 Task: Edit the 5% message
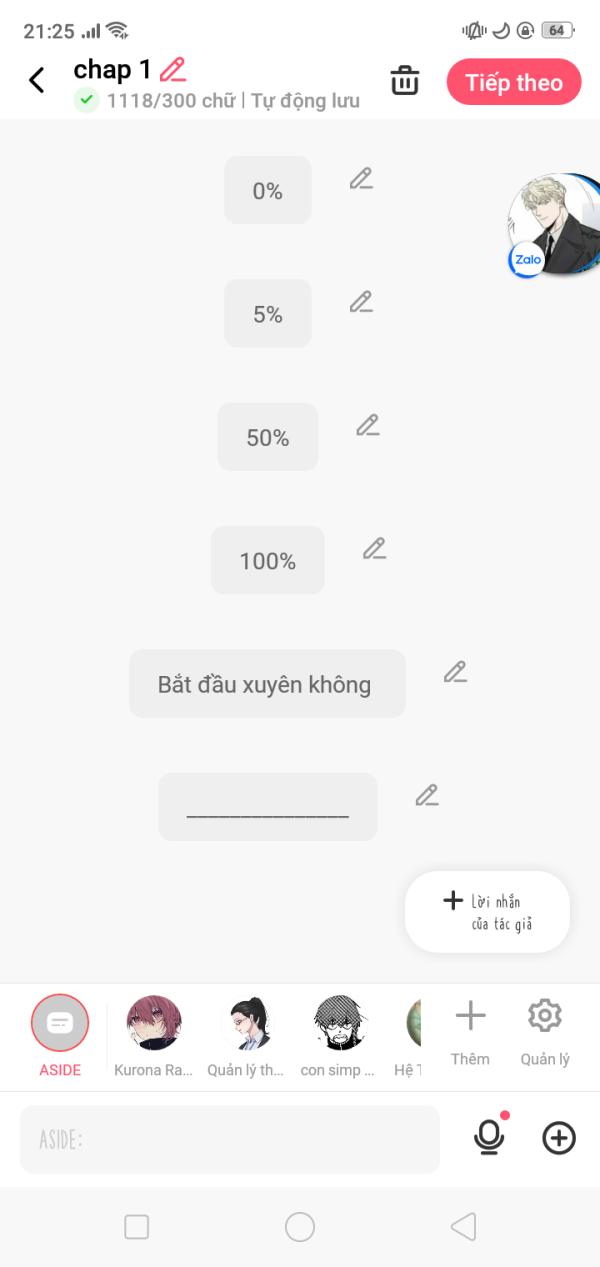click(x=361, y=302)
